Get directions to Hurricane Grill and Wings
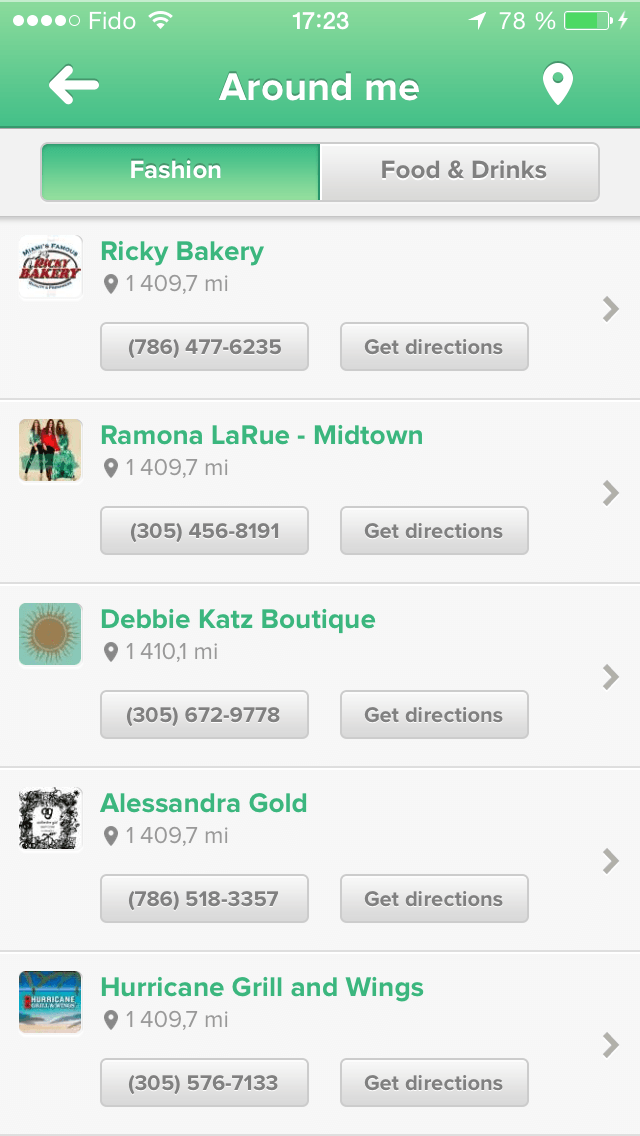Viewport: 640px width, 1136px height. (x=433, y=1083)
